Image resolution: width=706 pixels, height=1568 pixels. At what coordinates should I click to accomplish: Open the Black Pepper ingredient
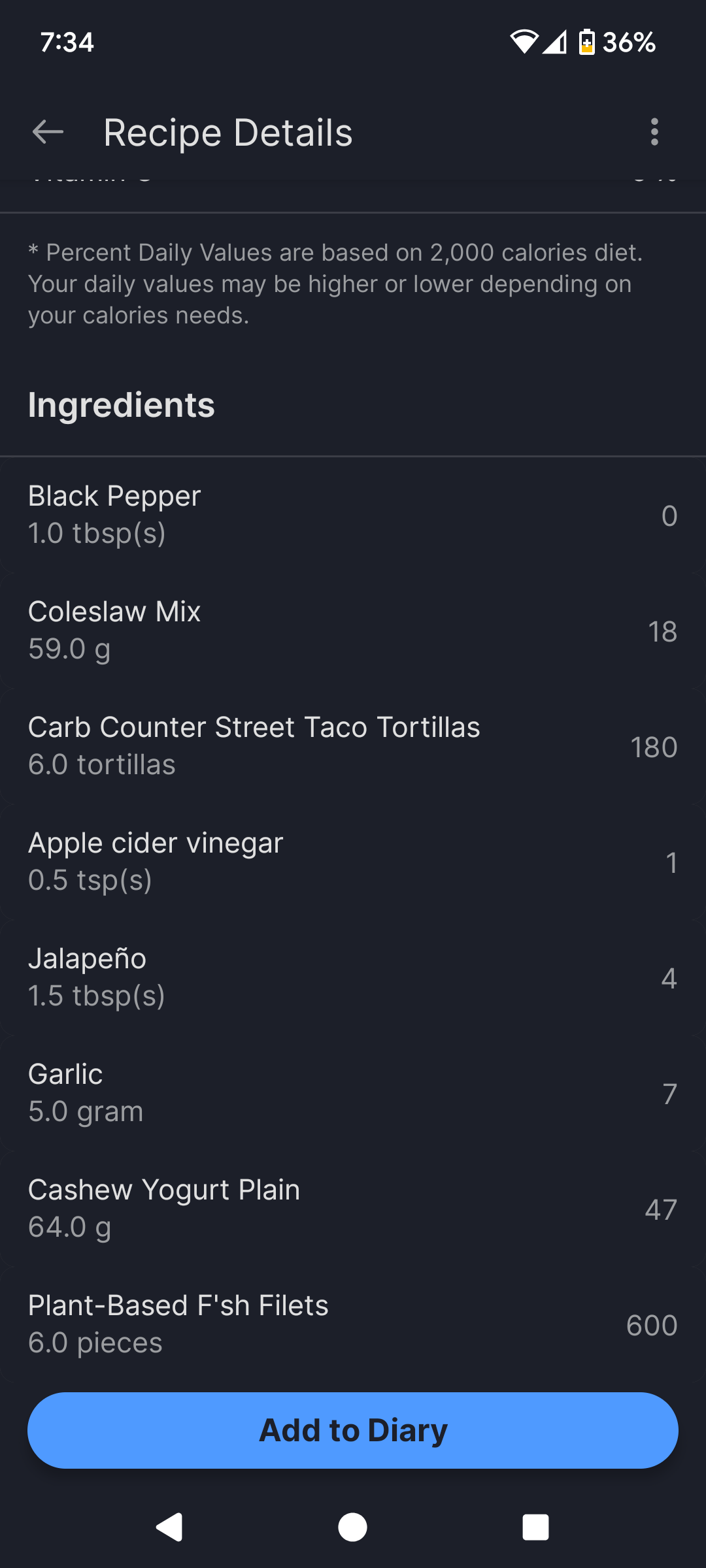pos(353,515)
